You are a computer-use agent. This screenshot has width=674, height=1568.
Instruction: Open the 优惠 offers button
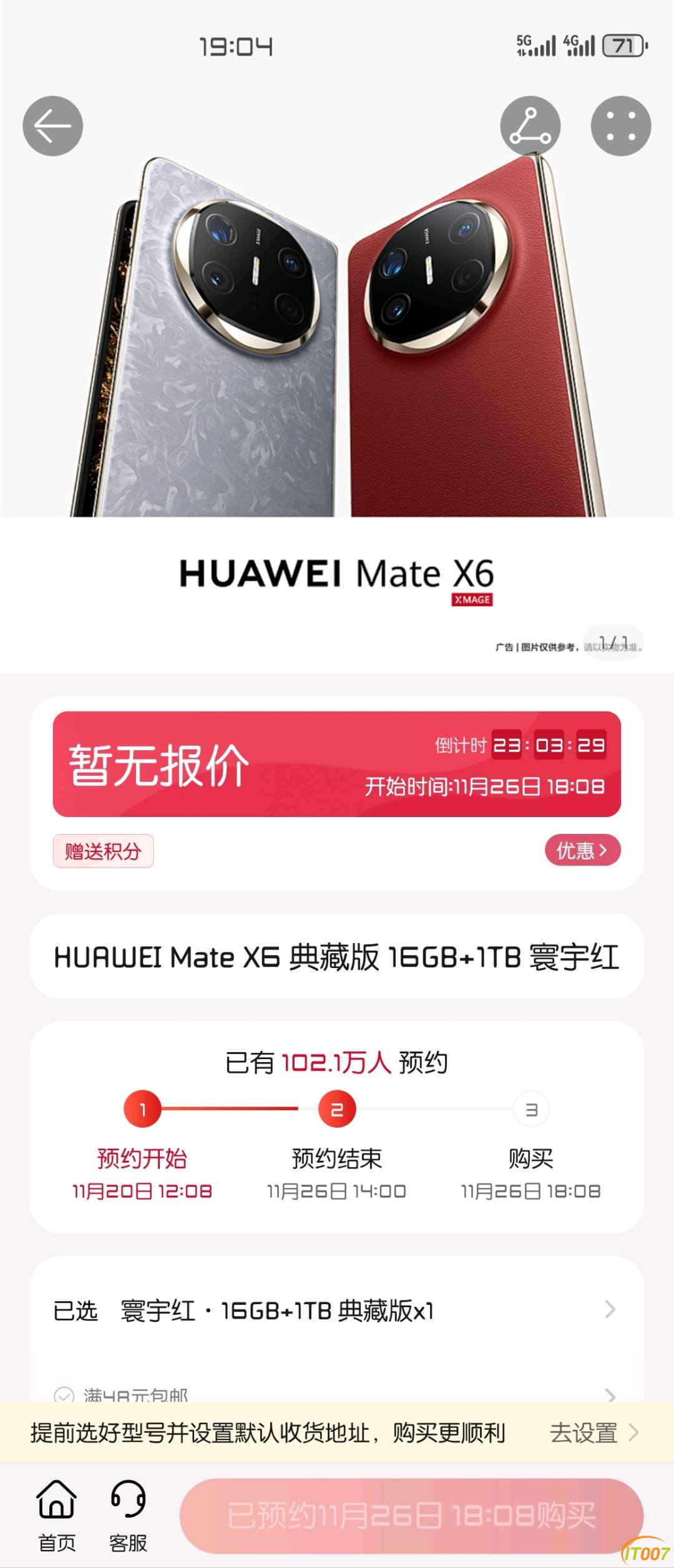click(x=582, y=850)
